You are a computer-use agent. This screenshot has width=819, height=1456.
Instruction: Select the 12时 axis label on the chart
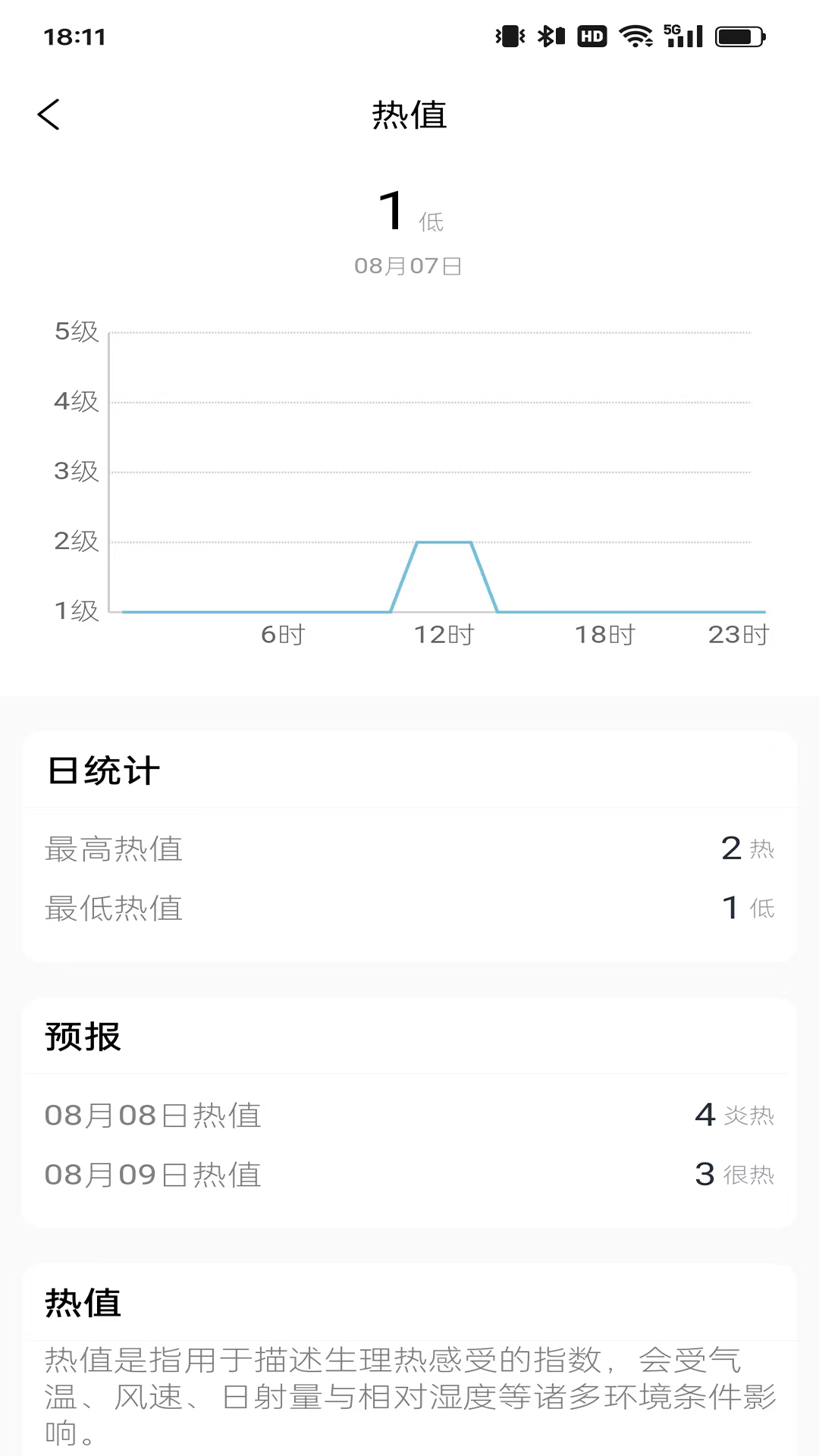(444, 635)
